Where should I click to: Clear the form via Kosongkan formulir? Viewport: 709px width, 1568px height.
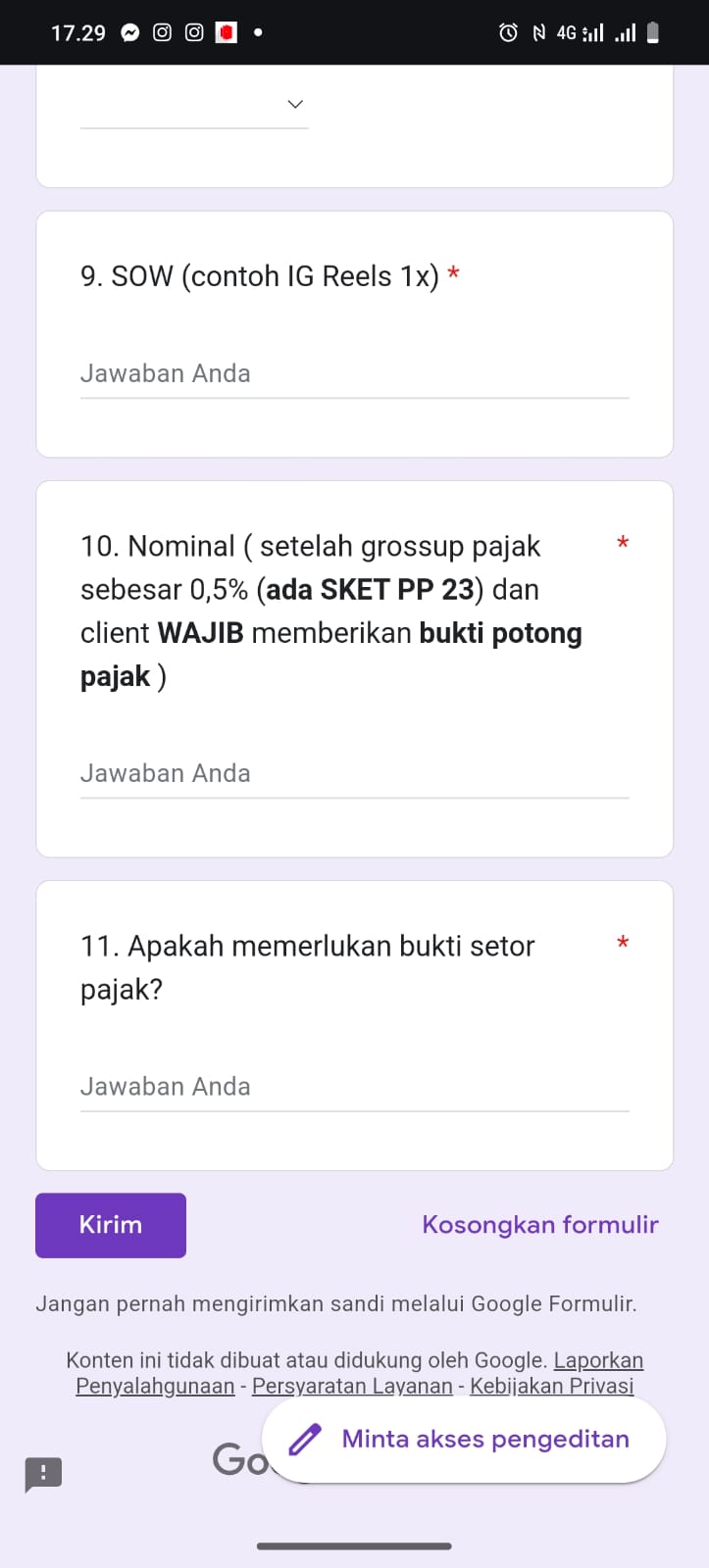pos(539,1225)
